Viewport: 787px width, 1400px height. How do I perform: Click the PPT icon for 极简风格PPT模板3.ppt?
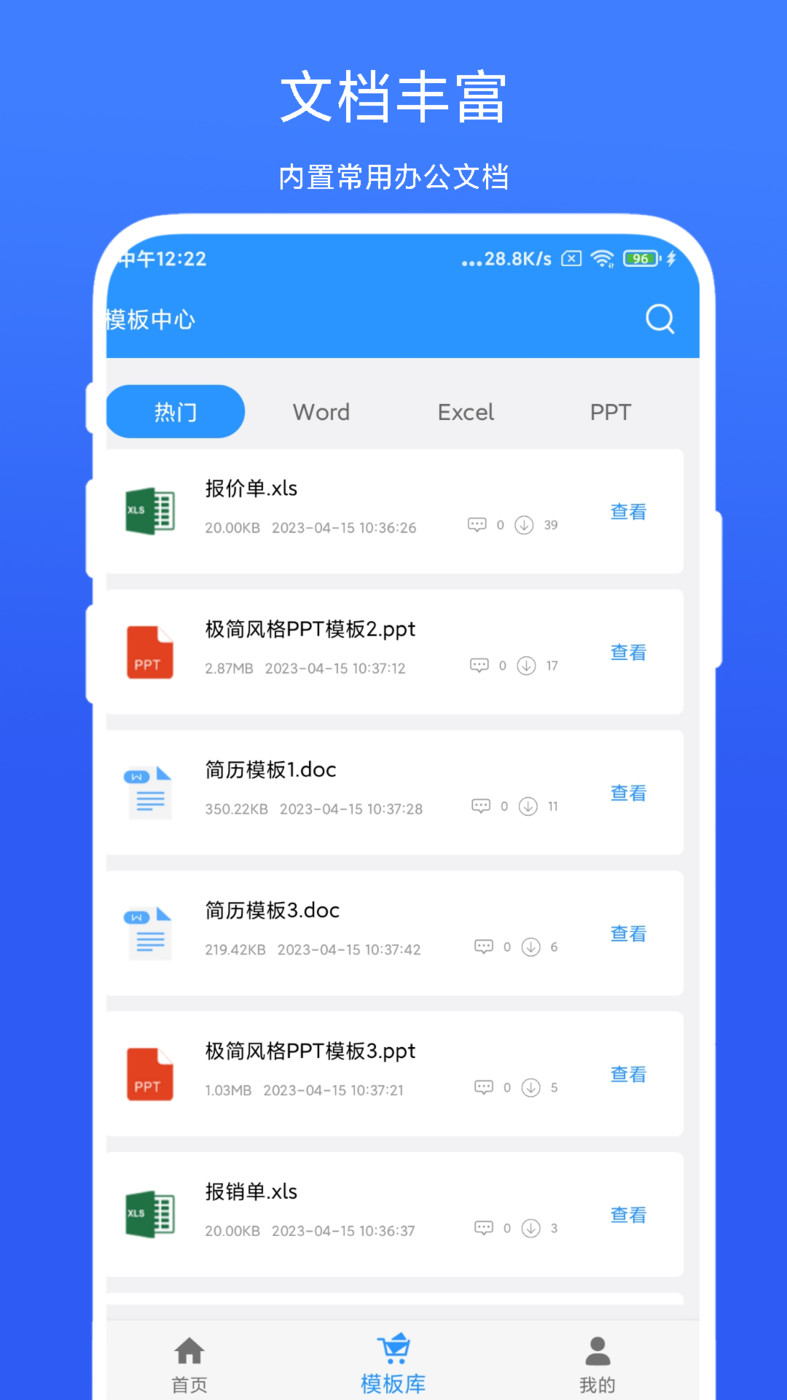tap(149, 1073)
